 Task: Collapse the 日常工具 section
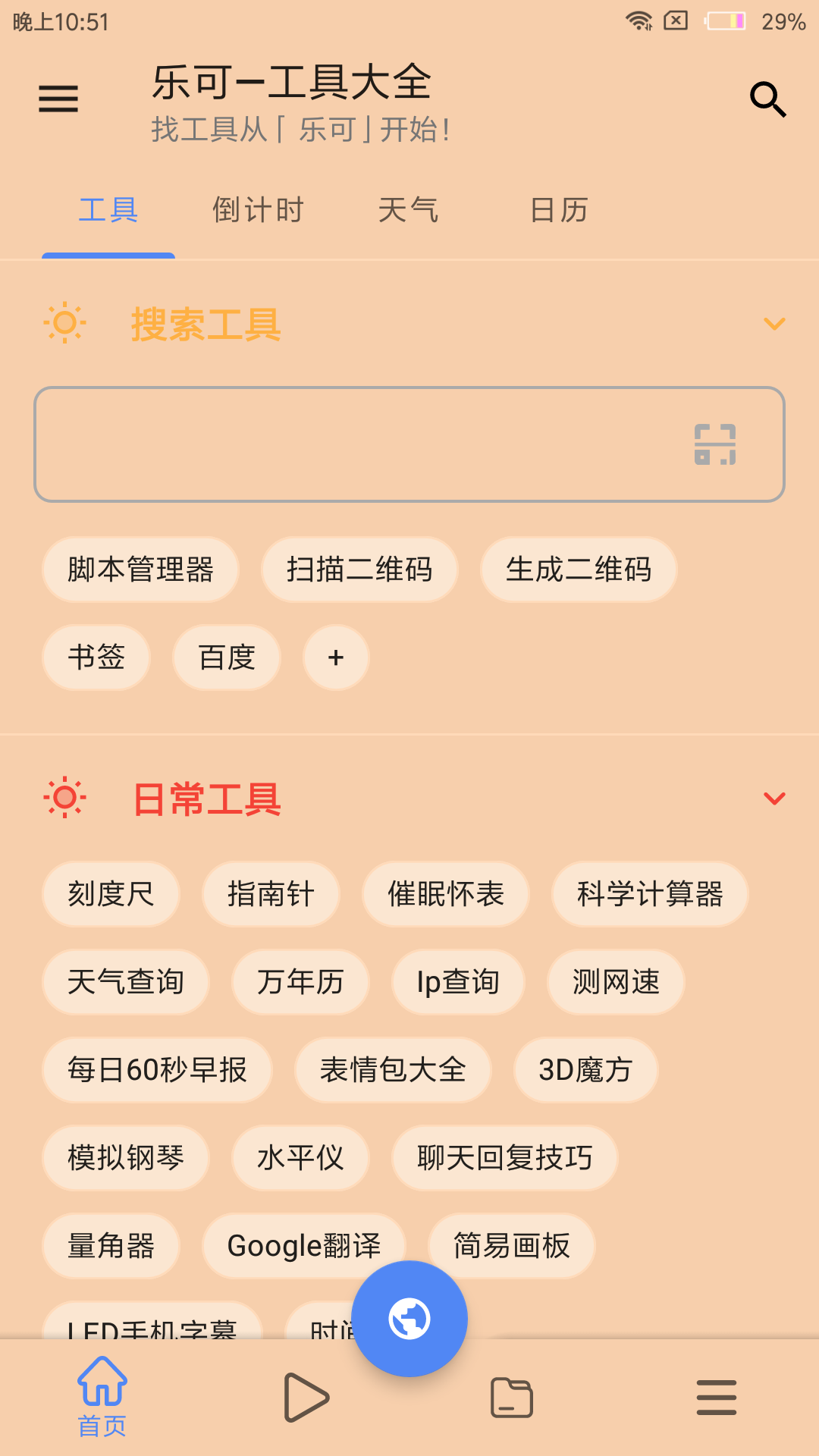click(x=774, y=799)
